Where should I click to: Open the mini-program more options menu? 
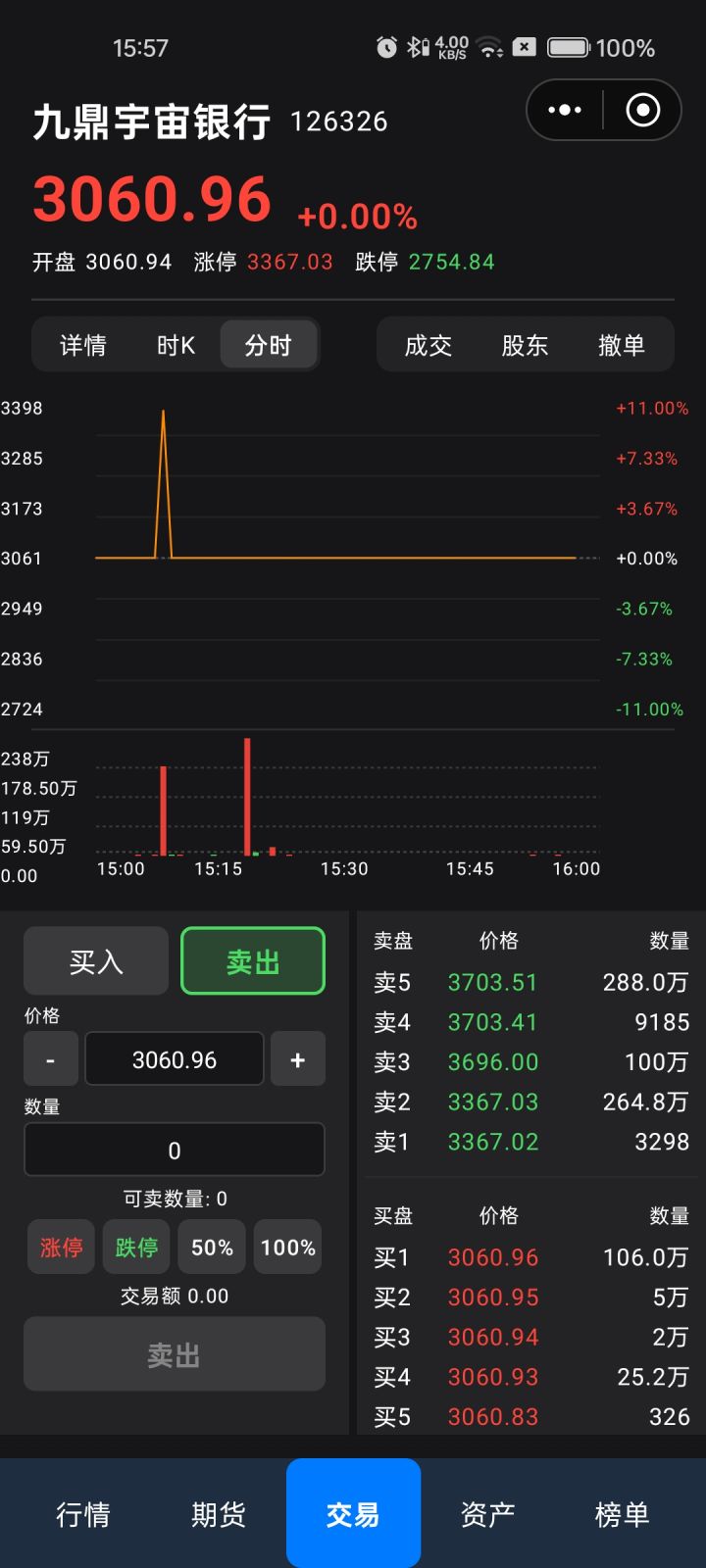coord(565,110)
